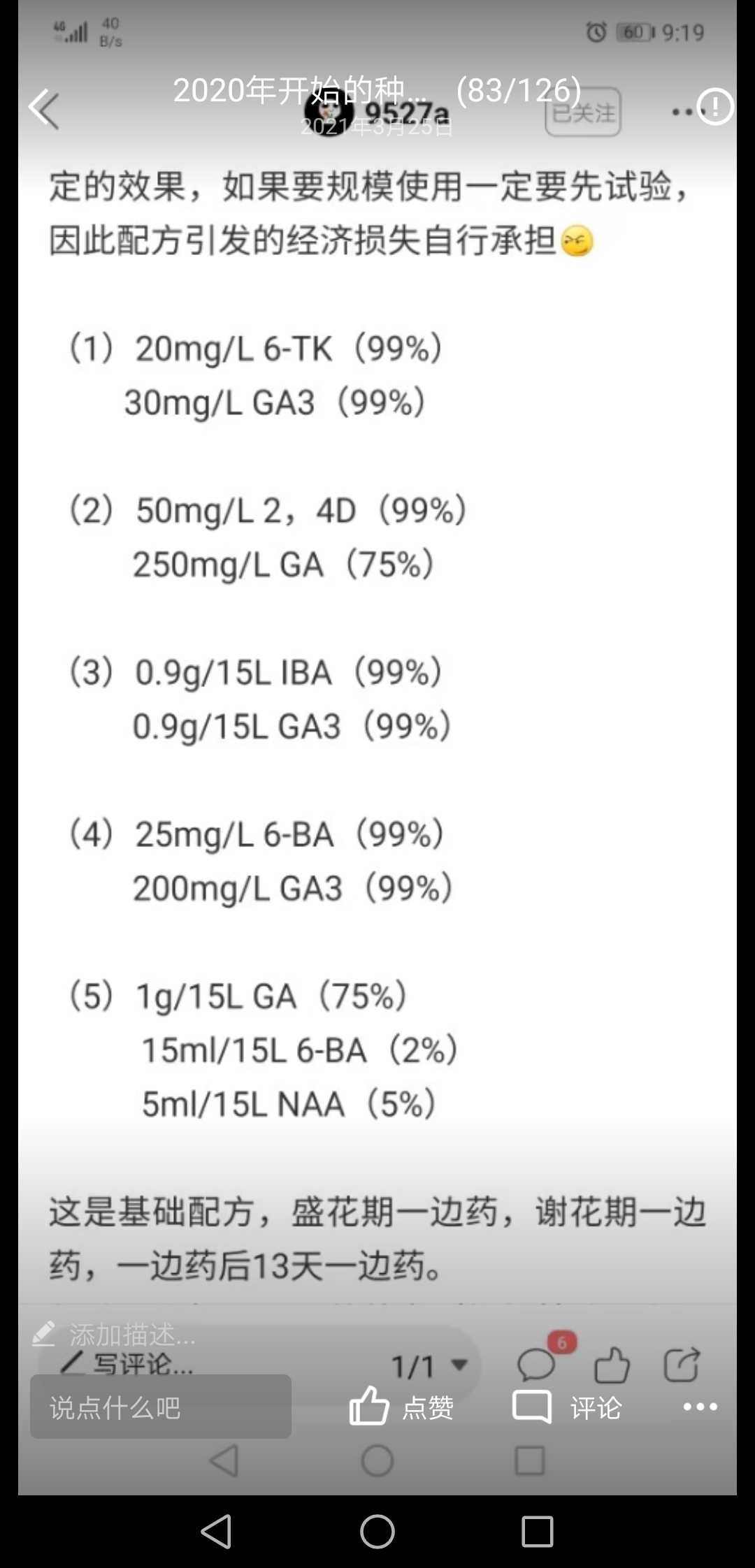Open the 评论 comments

pyautogui.click(x=567, y=1406)
